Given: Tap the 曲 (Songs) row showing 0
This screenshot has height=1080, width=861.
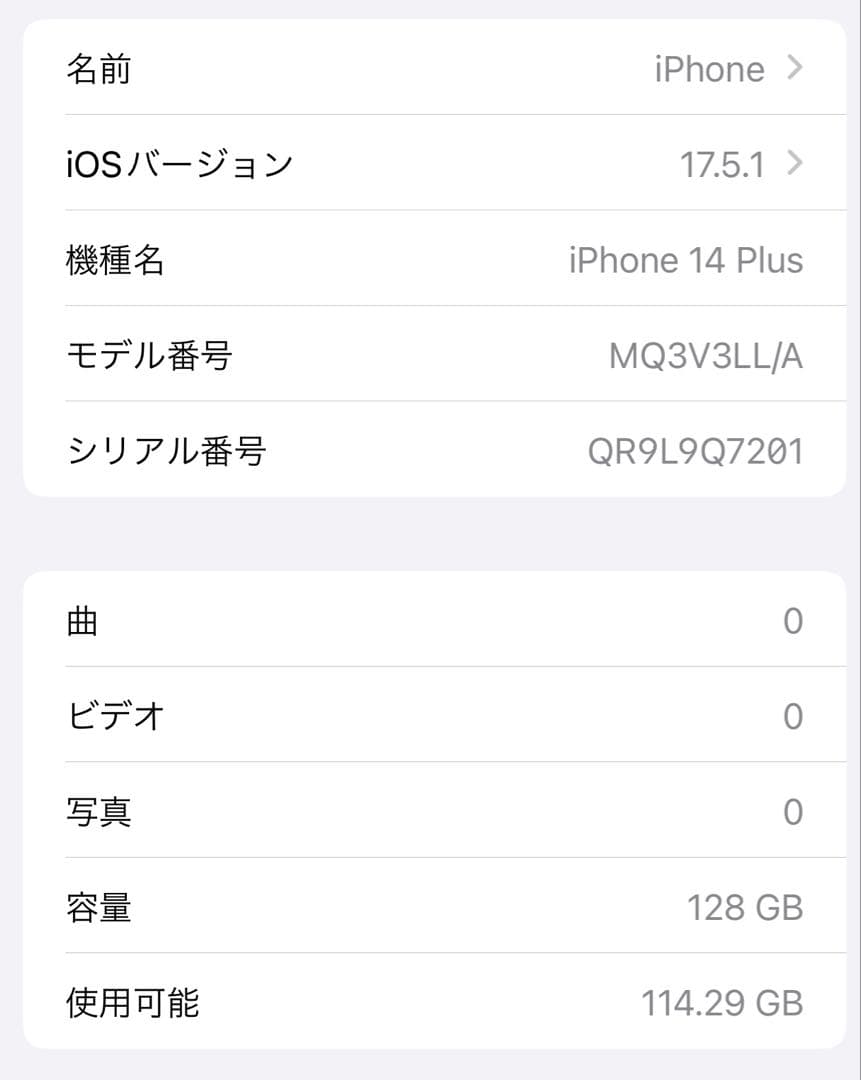Looking at the screenshot, I should coord(430,620).
